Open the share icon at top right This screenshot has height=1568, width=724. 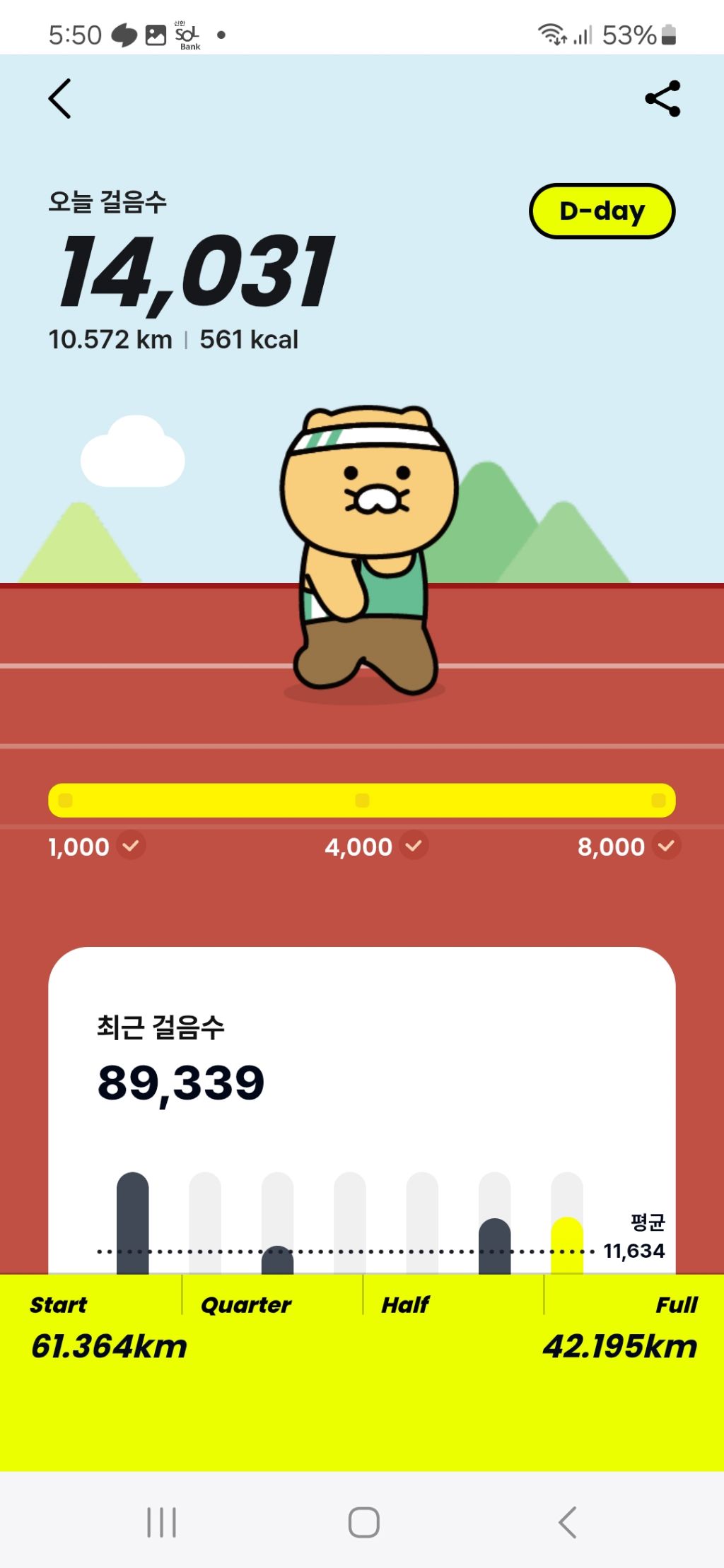[661, 99]
